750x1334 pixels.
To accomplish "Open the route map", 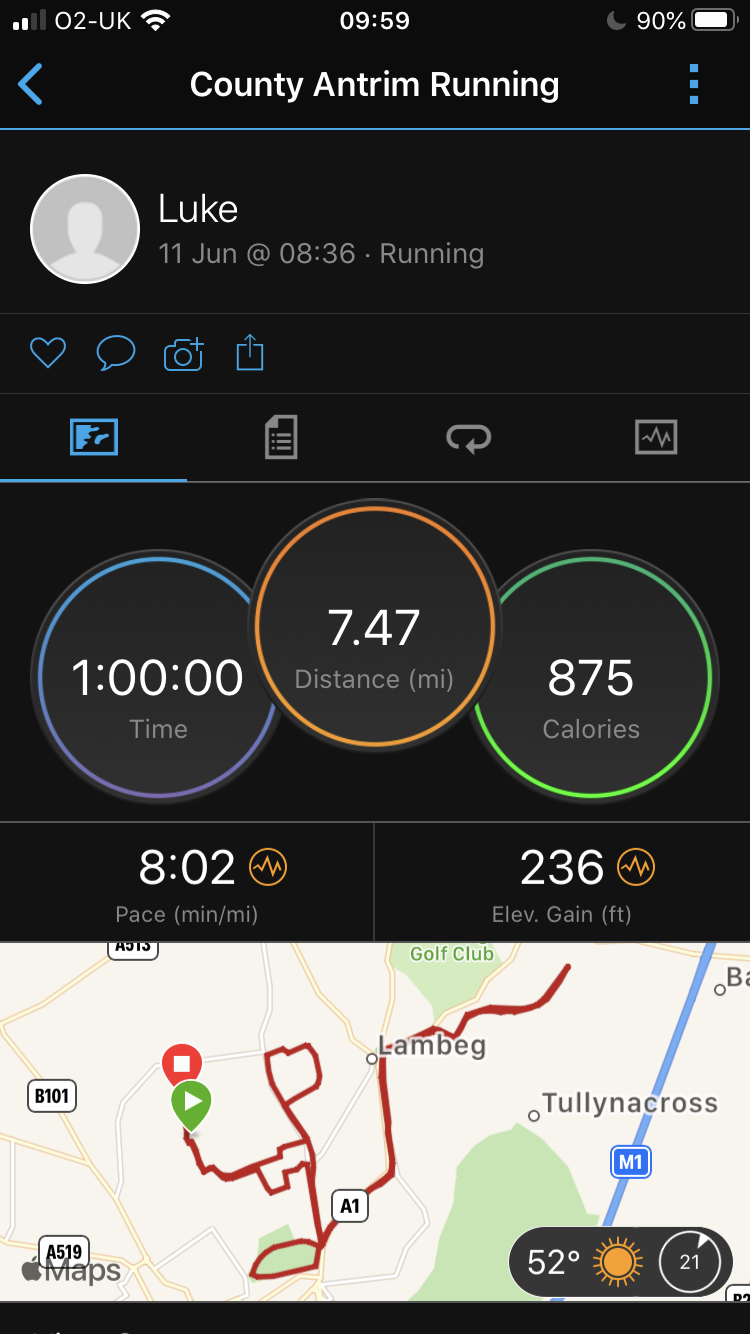I will point(375,1121).
